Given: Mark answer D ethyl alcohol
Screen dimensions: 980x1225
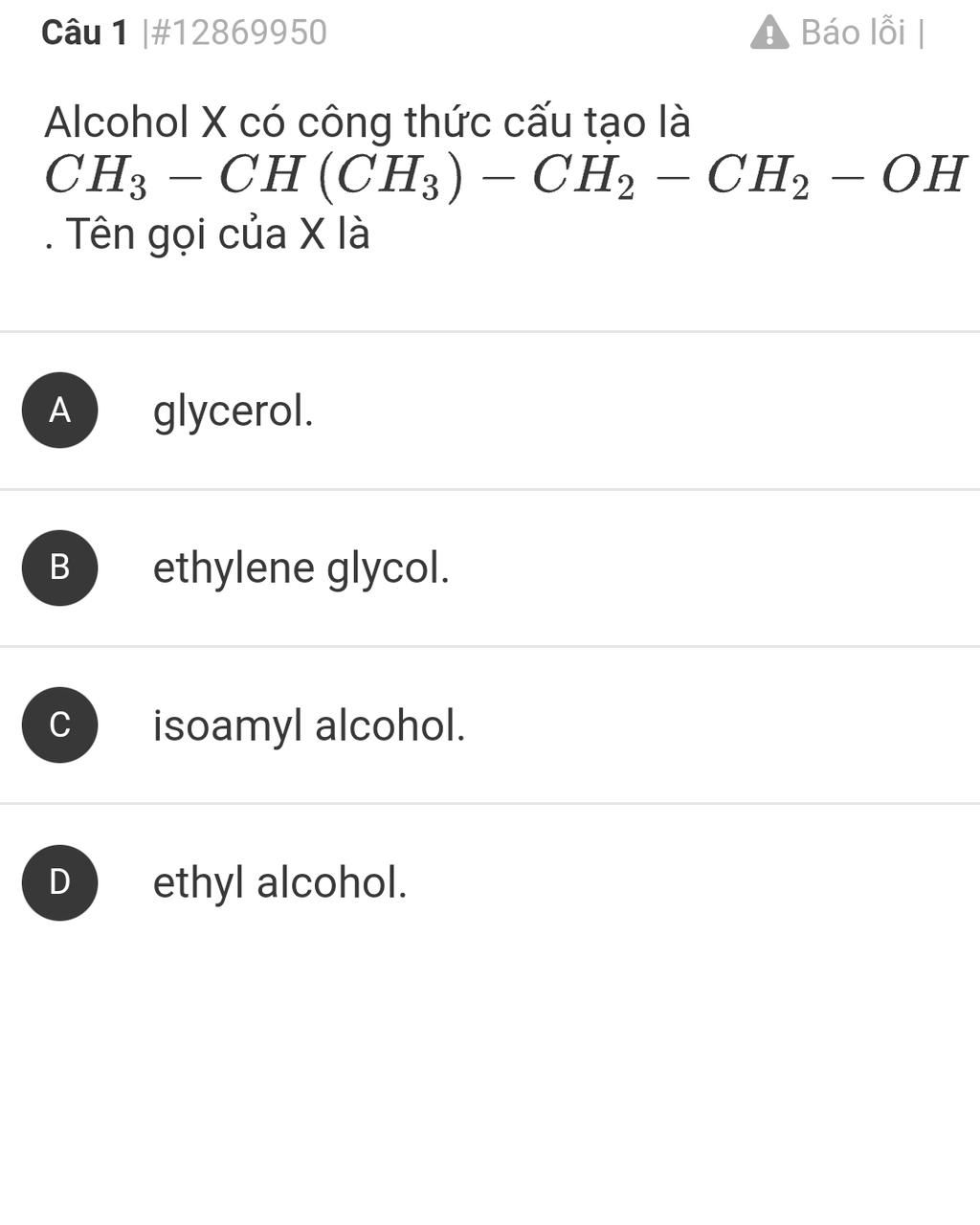Looking at the screenshot, I should point(60,881).
